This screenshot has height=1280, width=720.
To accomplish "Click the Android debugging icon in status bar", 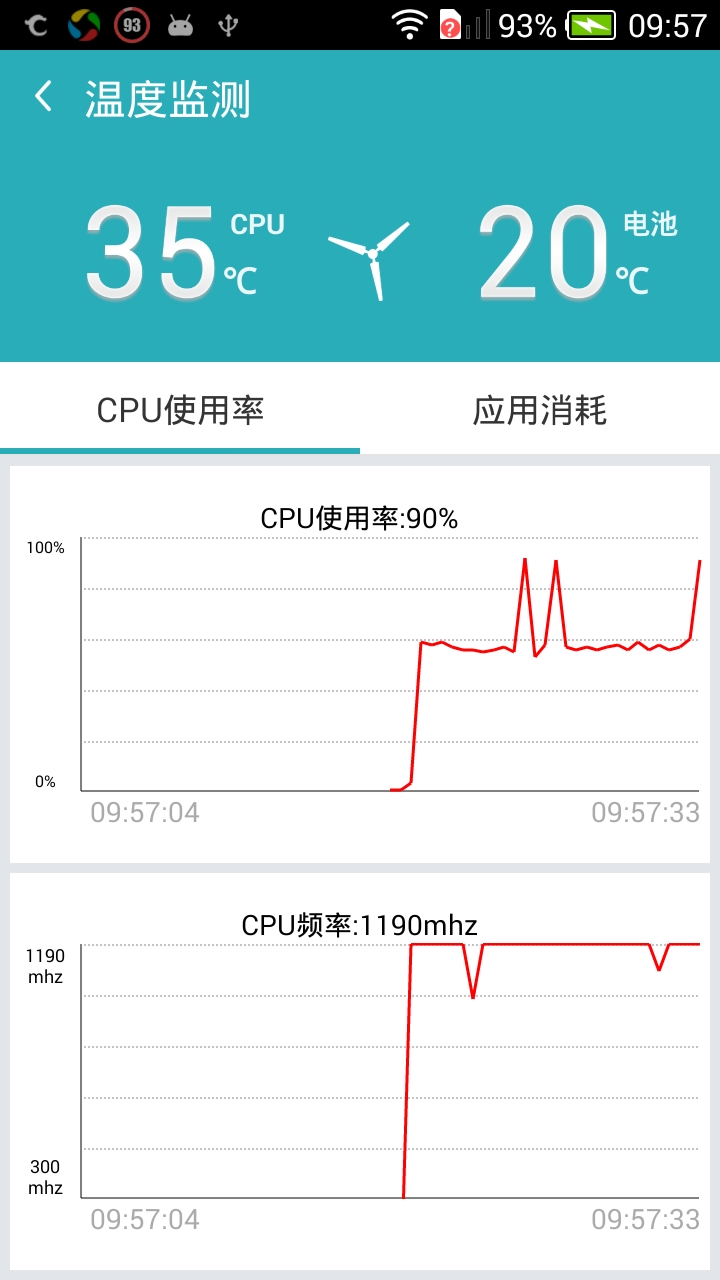I will coord(180,25).
